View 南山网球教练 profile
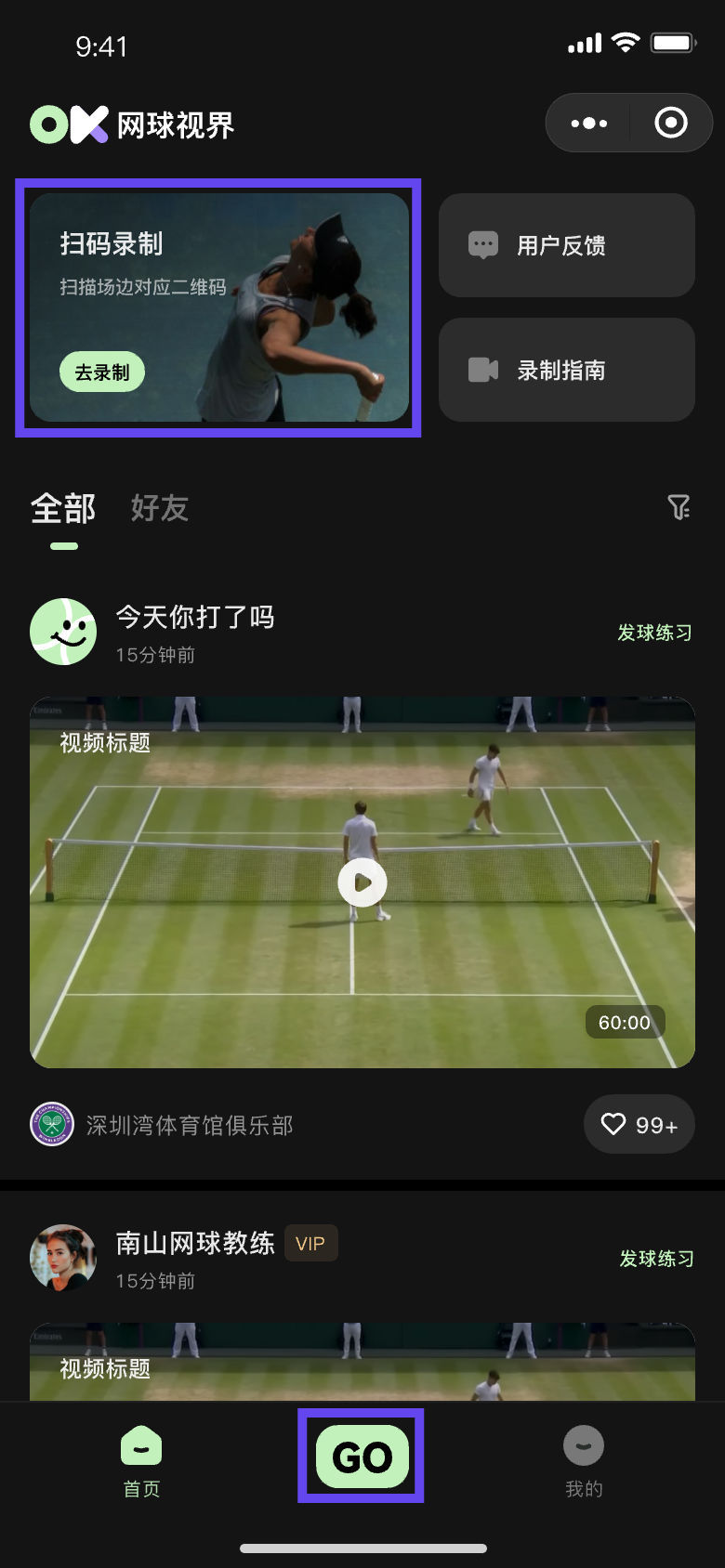This screenshot has width=725, height=1568. click(x=63, y=1257)
